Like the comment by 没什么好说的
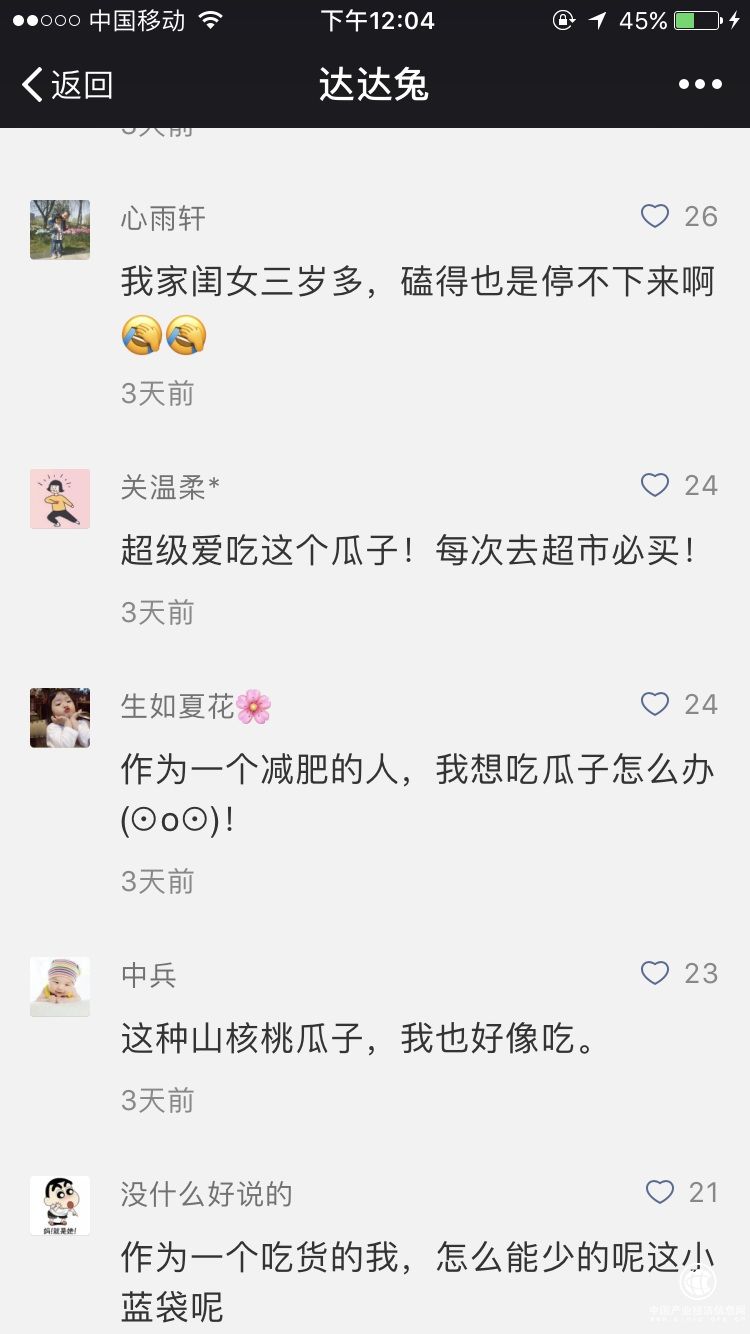Viewport: 750px width, 1334px height. [660, 1192]
